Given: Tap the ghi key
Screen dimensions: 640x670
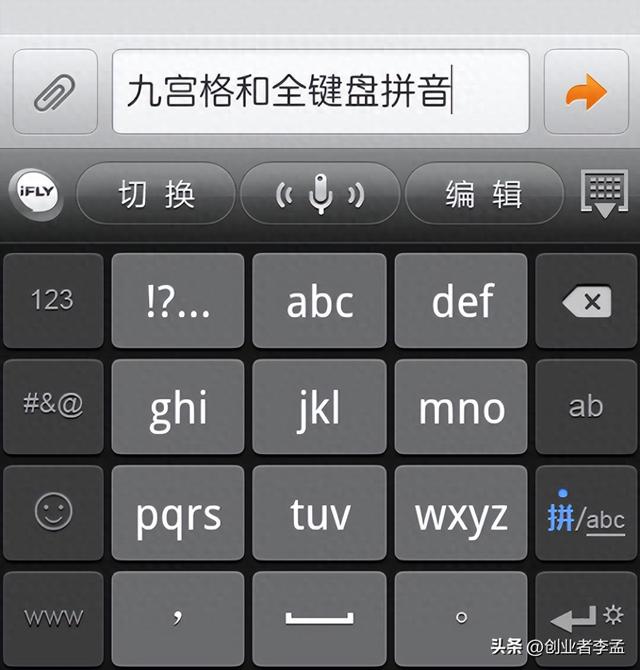Looking at the screenshot, I should coord(178,406).
